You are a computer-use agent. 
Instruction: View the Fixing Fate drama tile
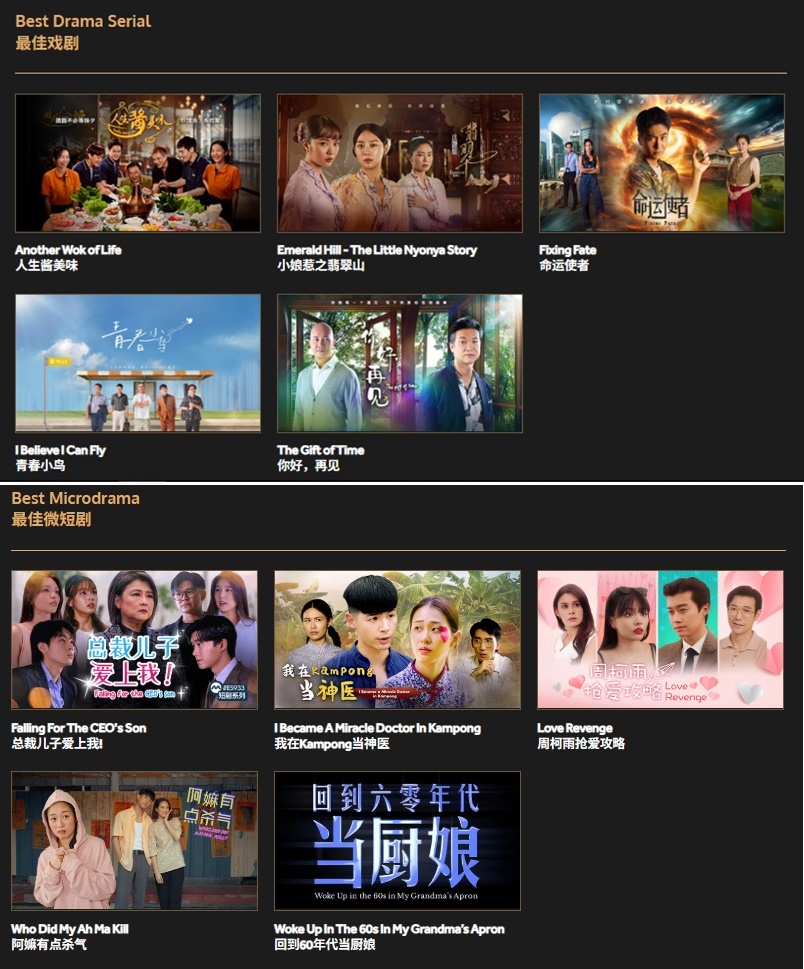(662, 163)
